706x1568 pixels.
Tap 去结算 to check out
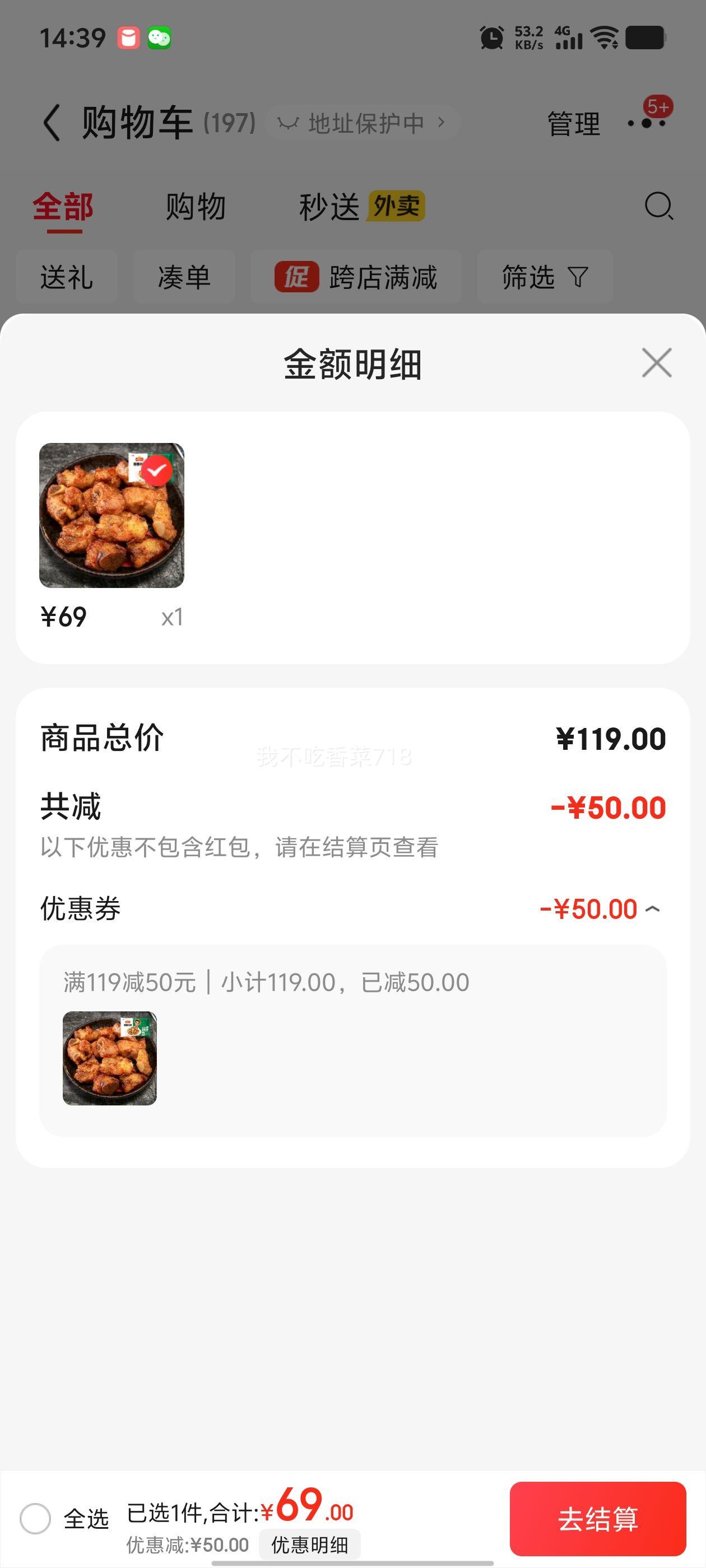point(597,1519)
